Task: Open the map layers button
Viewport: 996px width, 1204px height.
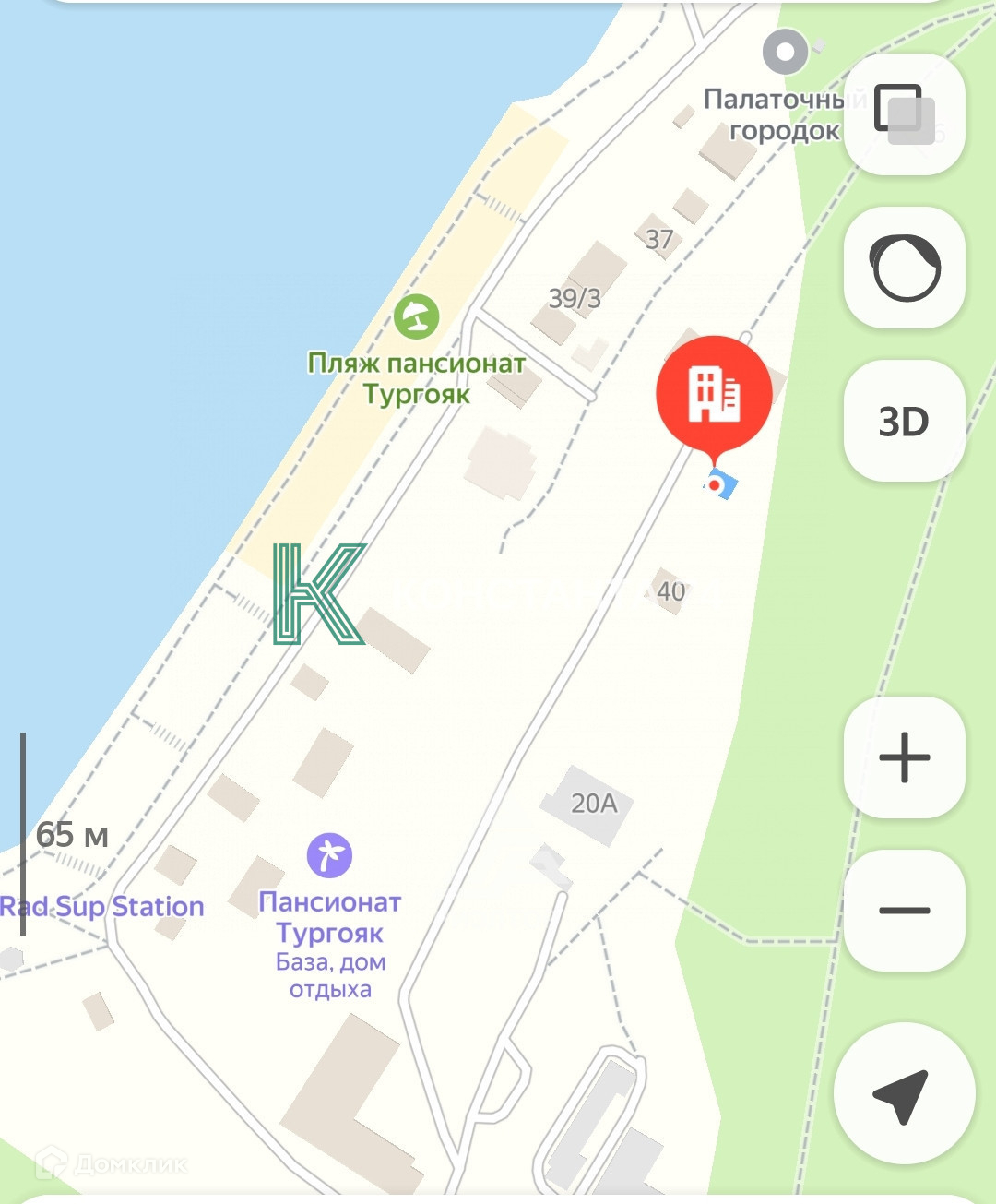Action: pos(904,113)
